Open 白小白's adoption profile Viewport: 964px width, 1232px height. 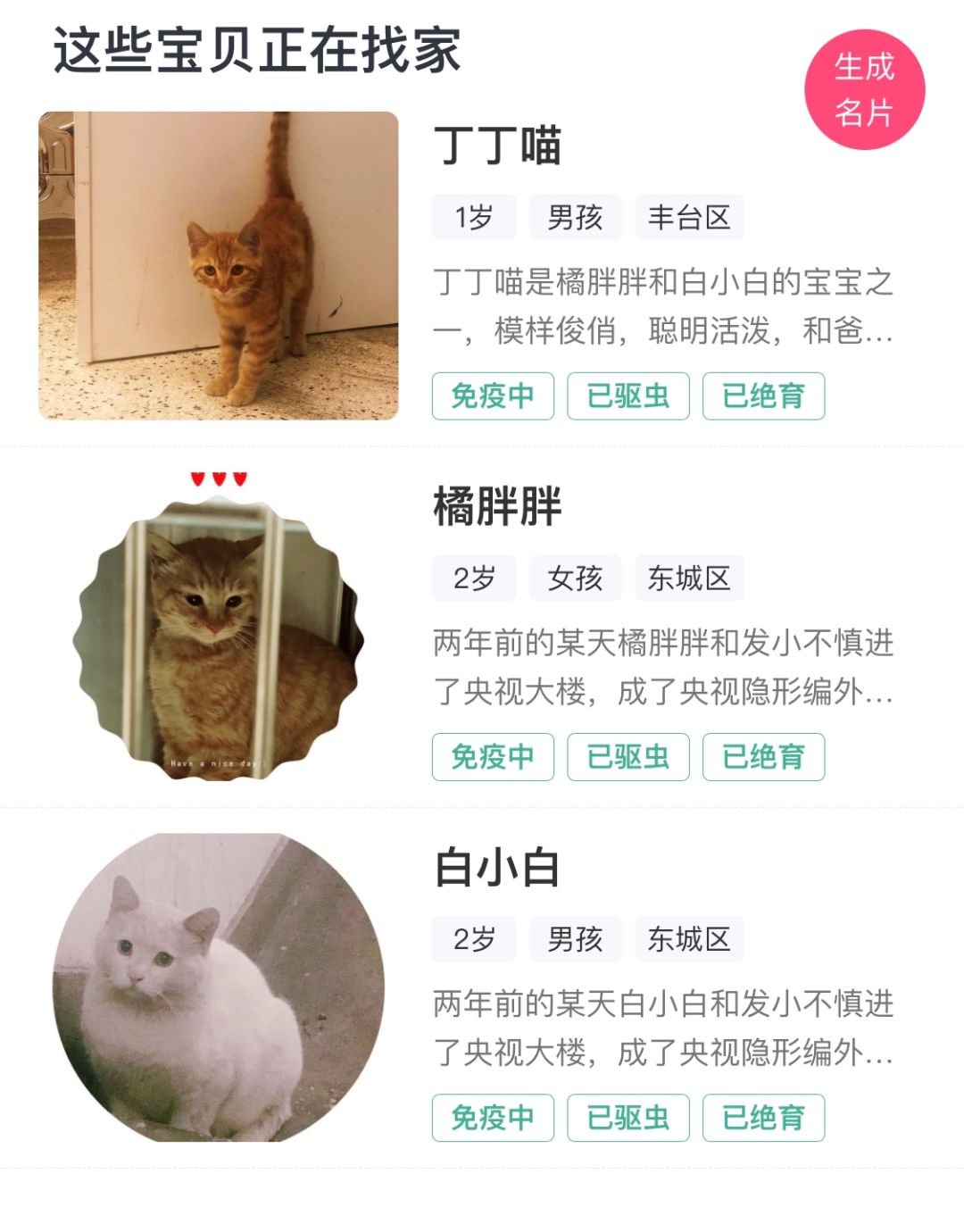click(x=497, y=867)
